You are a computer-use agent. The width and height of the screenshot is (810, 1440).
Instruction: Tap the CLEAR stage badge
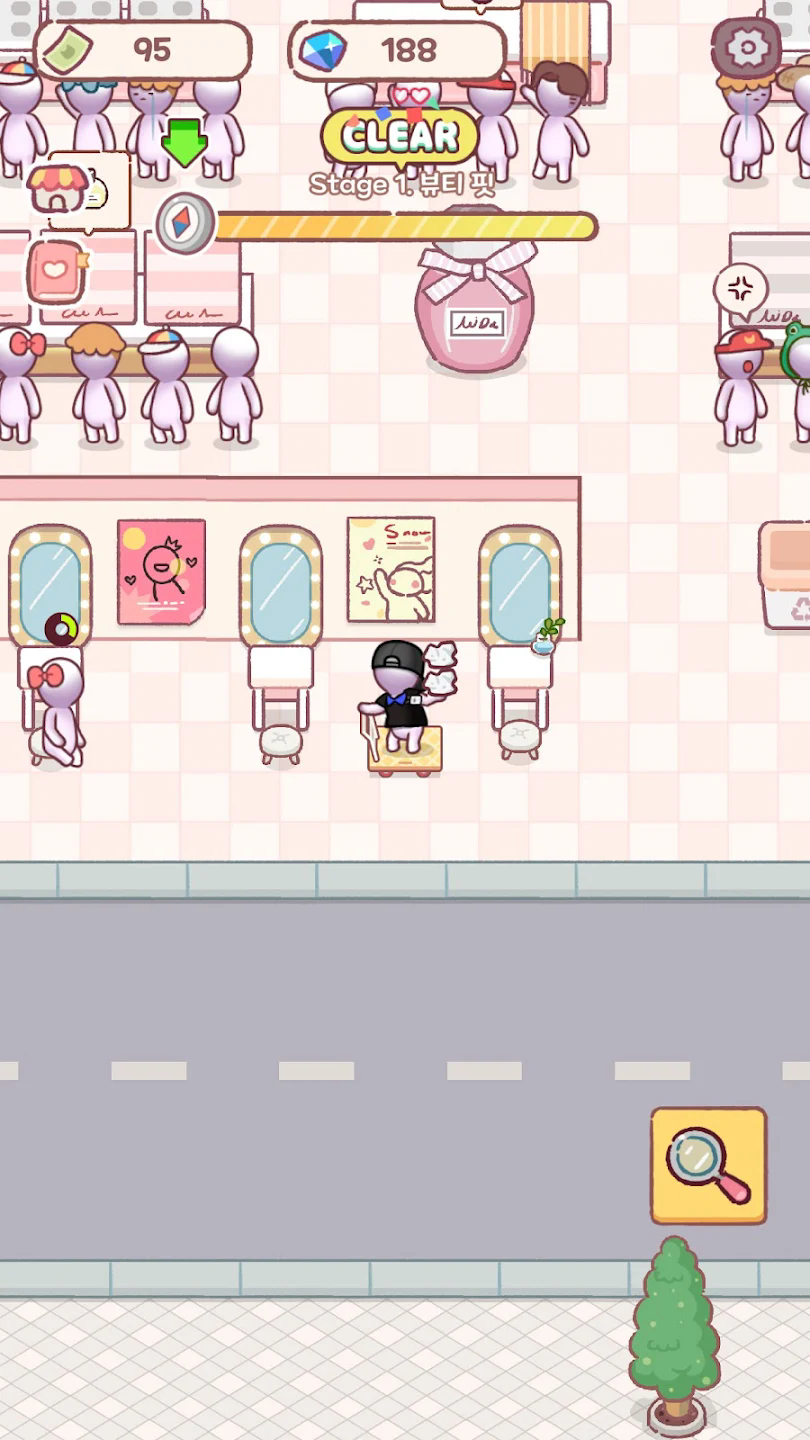click(400, 137)
